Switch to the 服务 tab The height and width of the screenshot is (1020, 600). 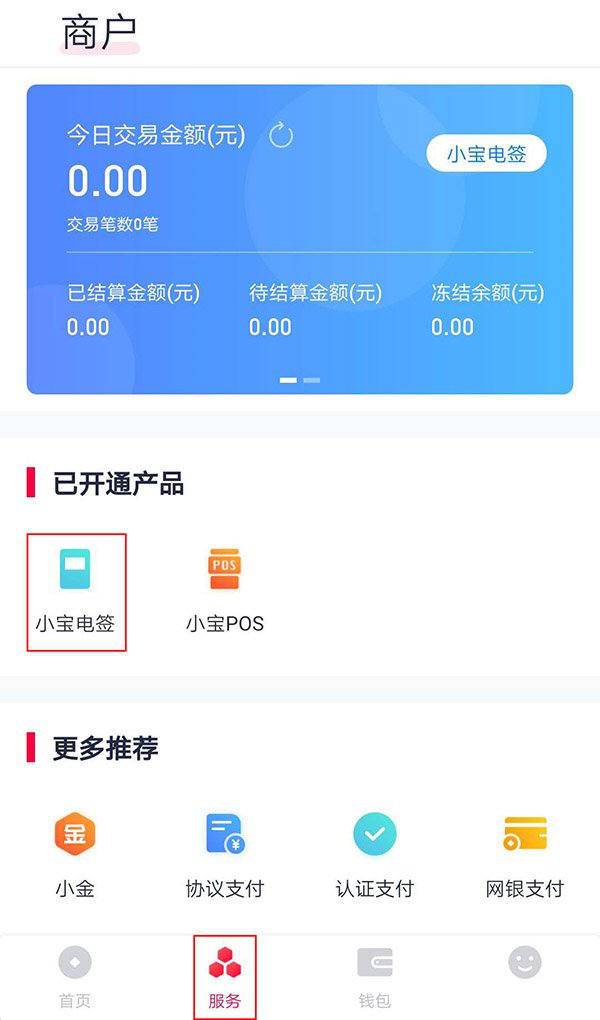click(225, 978)
